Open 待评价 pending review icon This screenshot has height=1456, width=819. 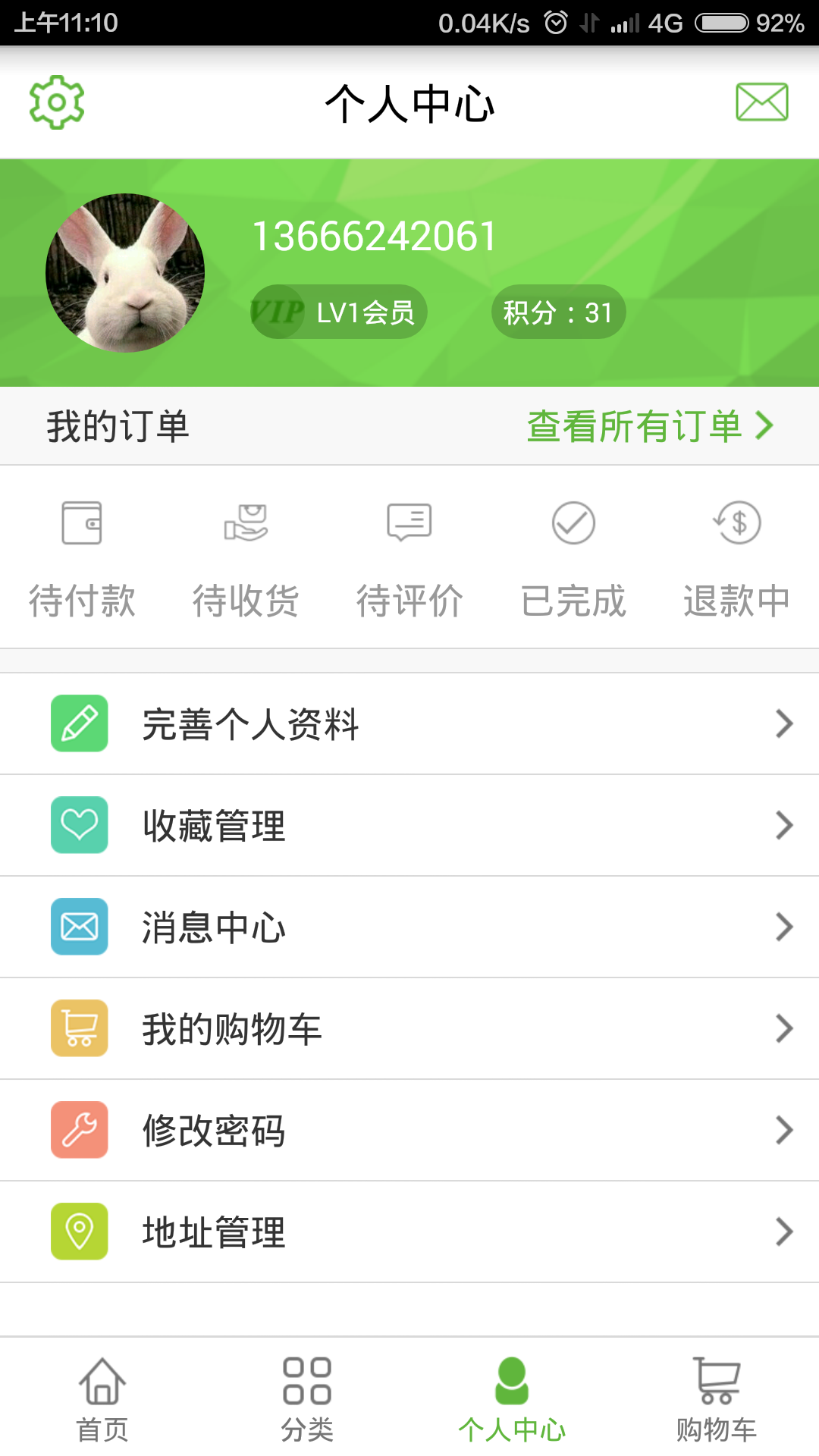(409, 523)
